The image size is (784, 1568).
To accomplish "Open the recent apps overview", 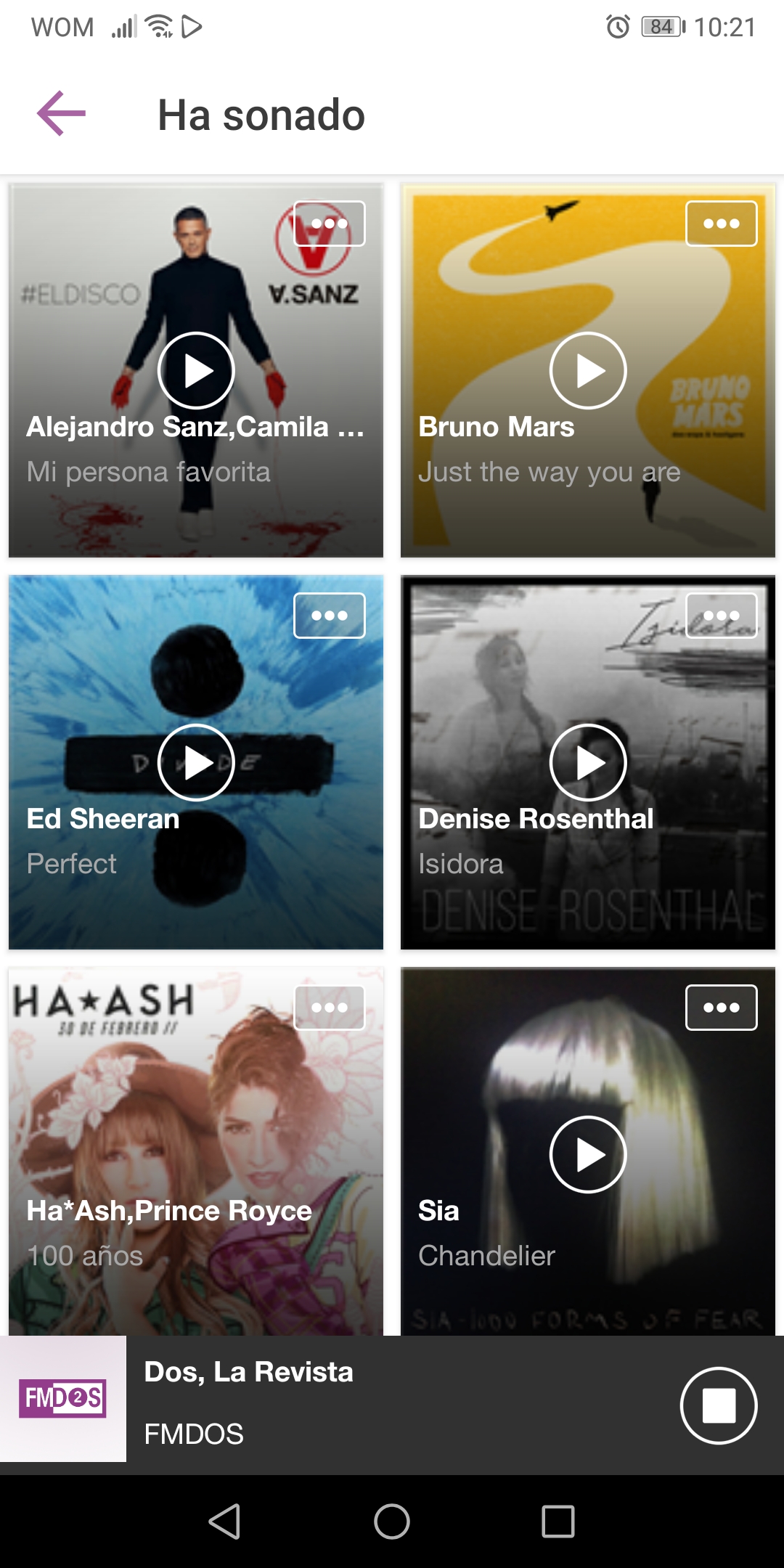I will click(558, 1522).
